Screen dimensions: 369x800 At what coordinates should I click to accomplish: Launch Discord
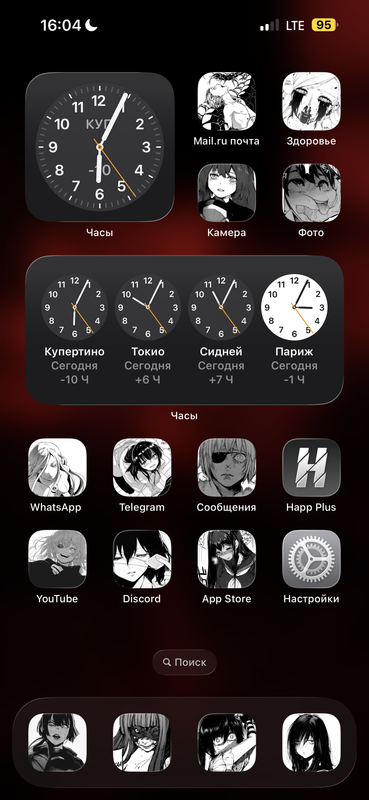pyautogui.click(x=142, y=559)
